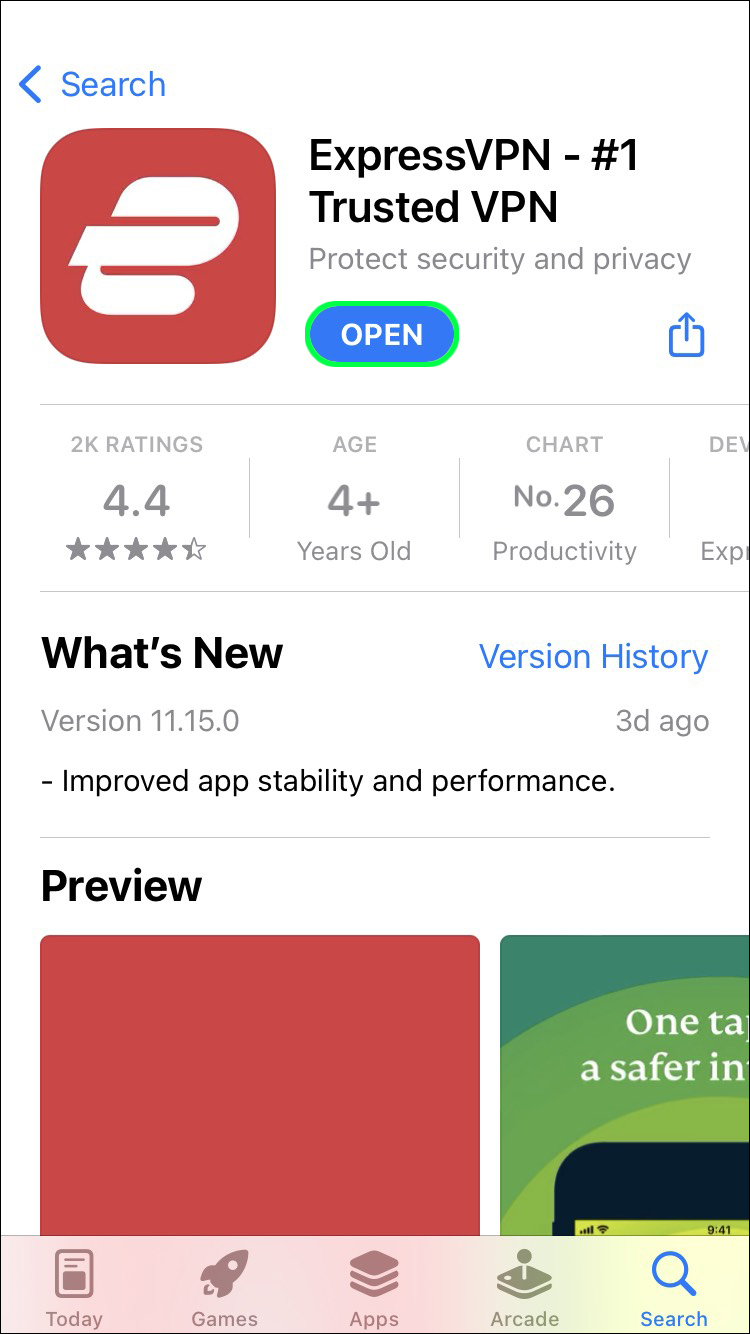This screenshot has height=1334, width=750.
Task: Switch to the Apps tab
Action: tap(374, 1288)
